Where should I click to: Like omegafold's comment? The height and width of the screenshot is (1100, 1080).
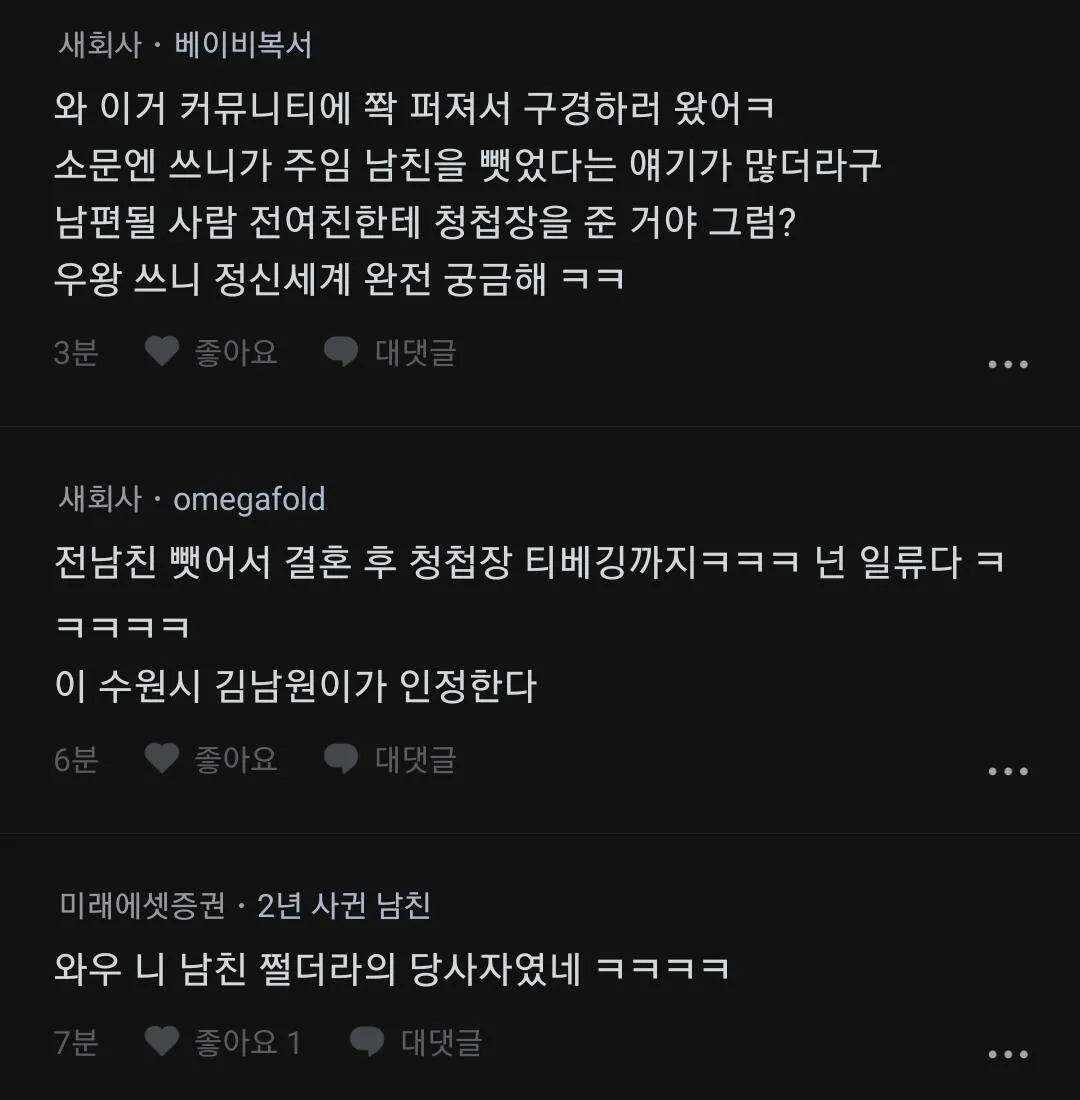(211, 759)
